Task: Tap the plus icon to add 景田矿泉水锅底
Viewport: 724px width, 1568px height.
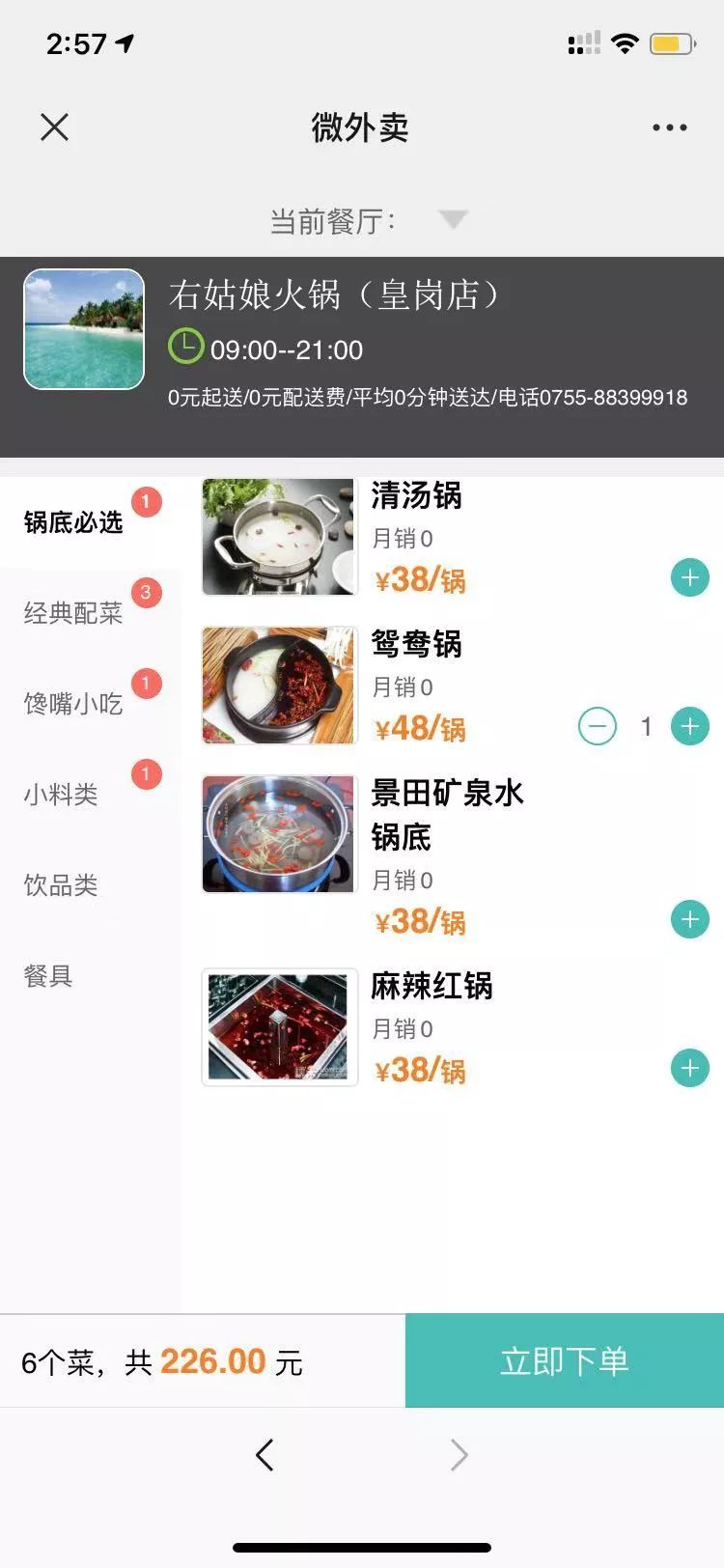Action: (x=689, y=919)
